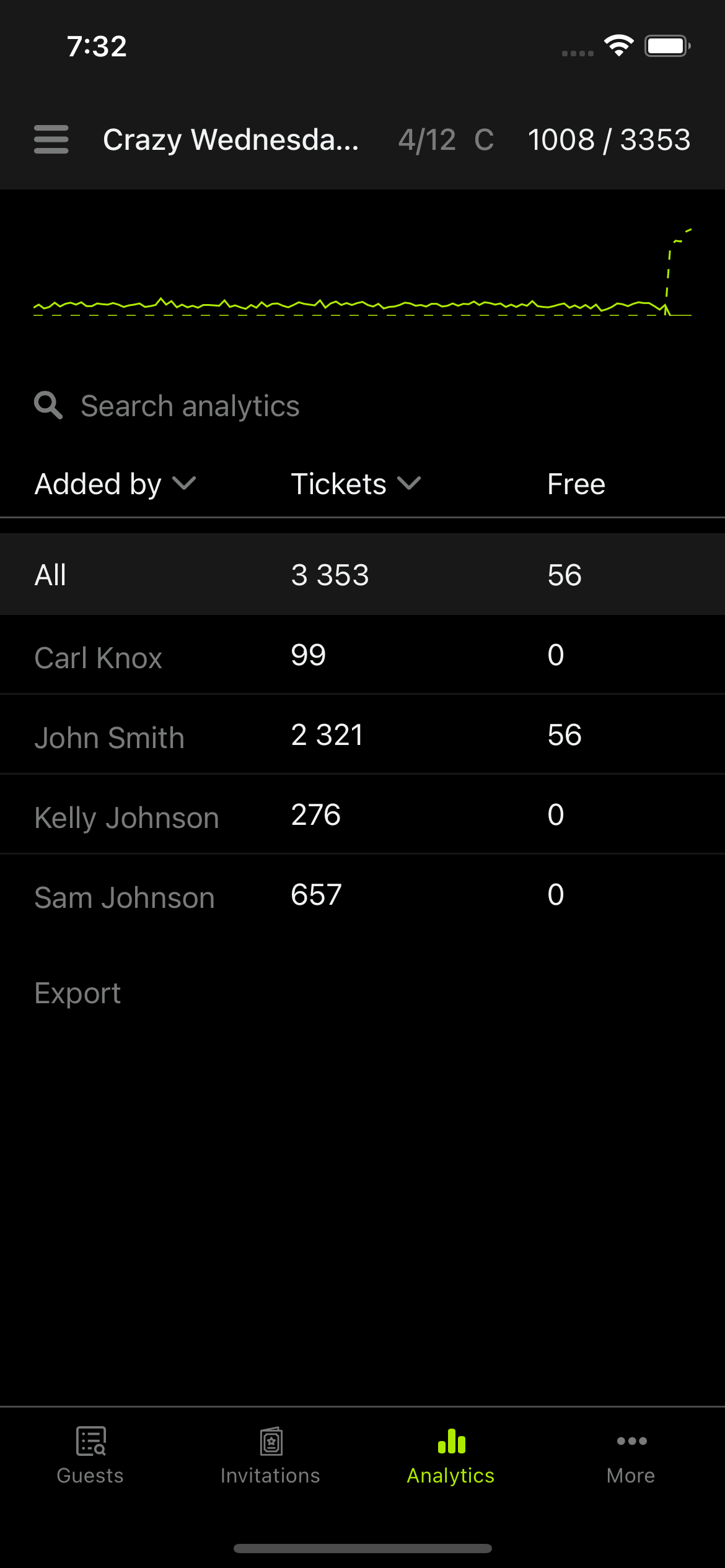
Task: Switch to the Guests tab
Action: click(x=90, y=1455)
